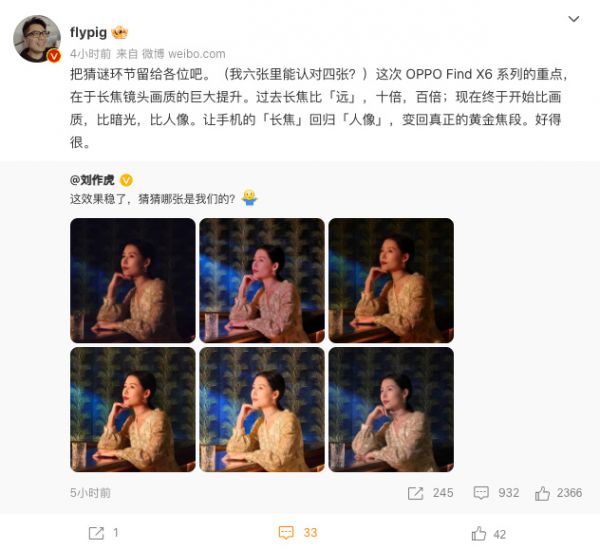This screenshot has width=600, height=549.
Task: View the first photo in top row
Action: pos(133,280)
